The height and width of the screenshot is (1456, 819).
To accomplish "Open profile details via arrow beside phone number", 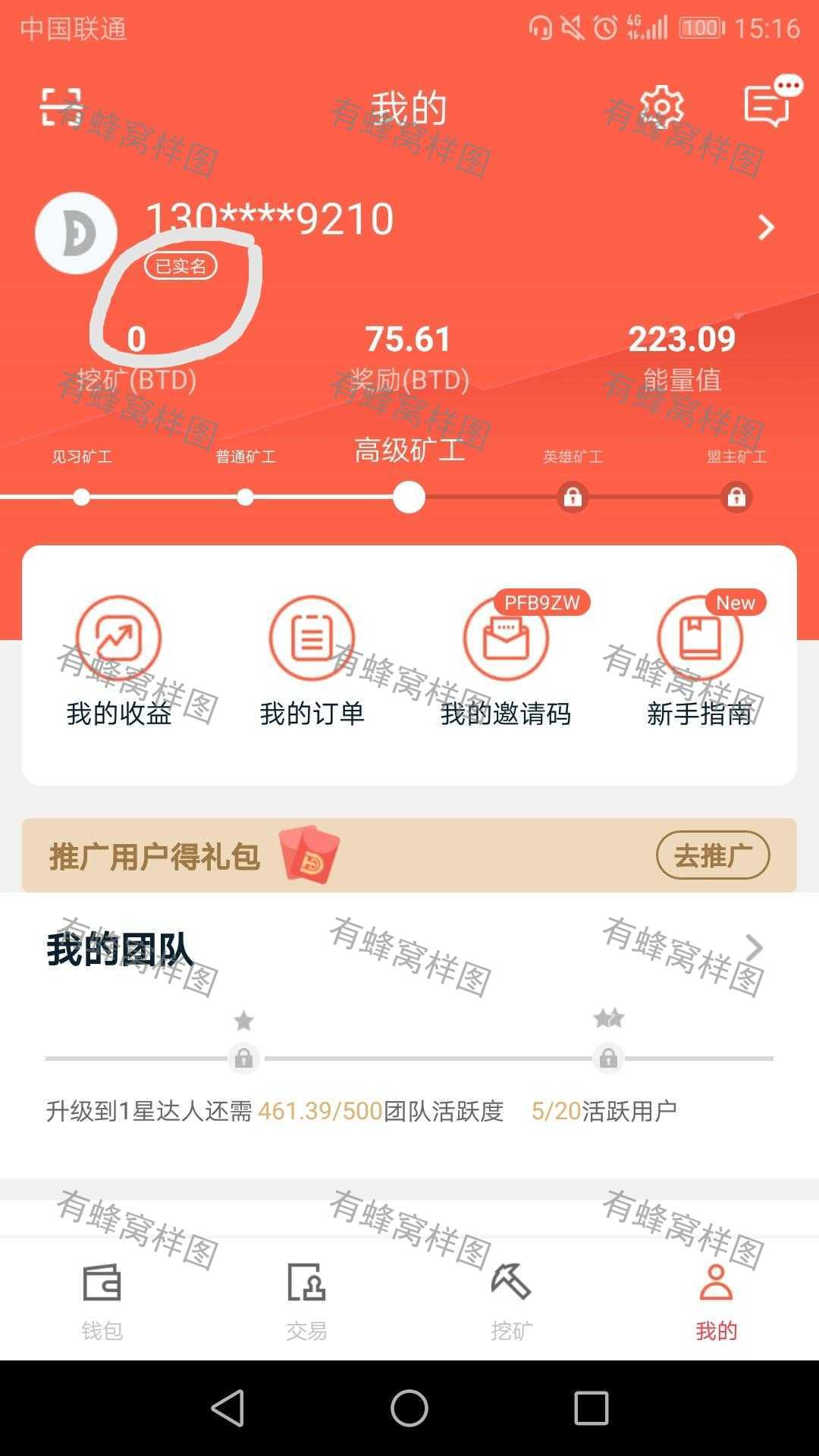I will [766, 227].
